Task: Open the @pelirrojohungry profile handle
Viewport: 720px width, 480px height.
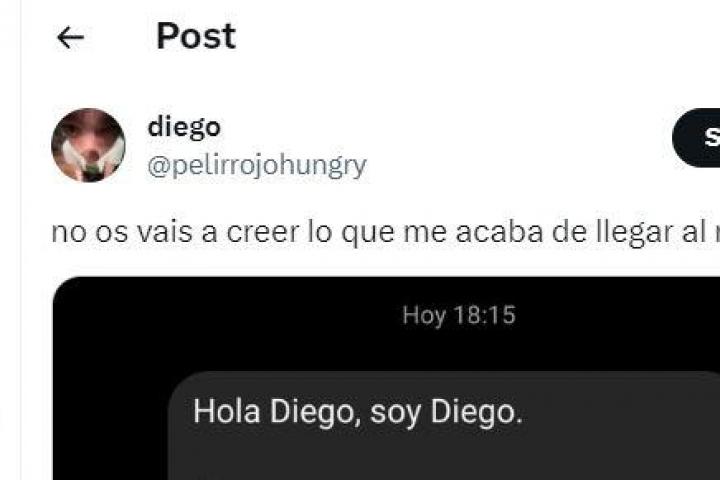Action: (257, 165)
